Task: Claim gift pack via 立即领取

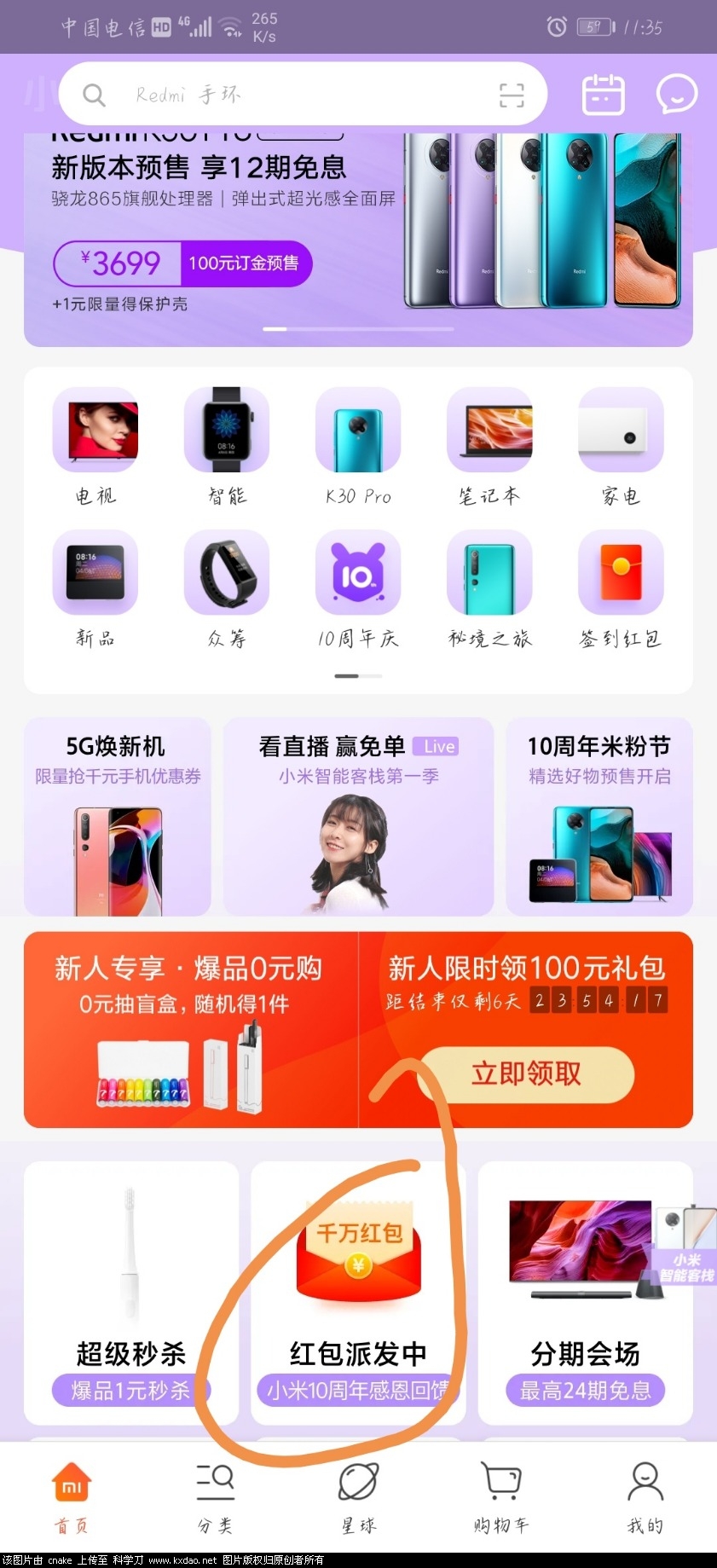Action: (x=526, y=1073)
